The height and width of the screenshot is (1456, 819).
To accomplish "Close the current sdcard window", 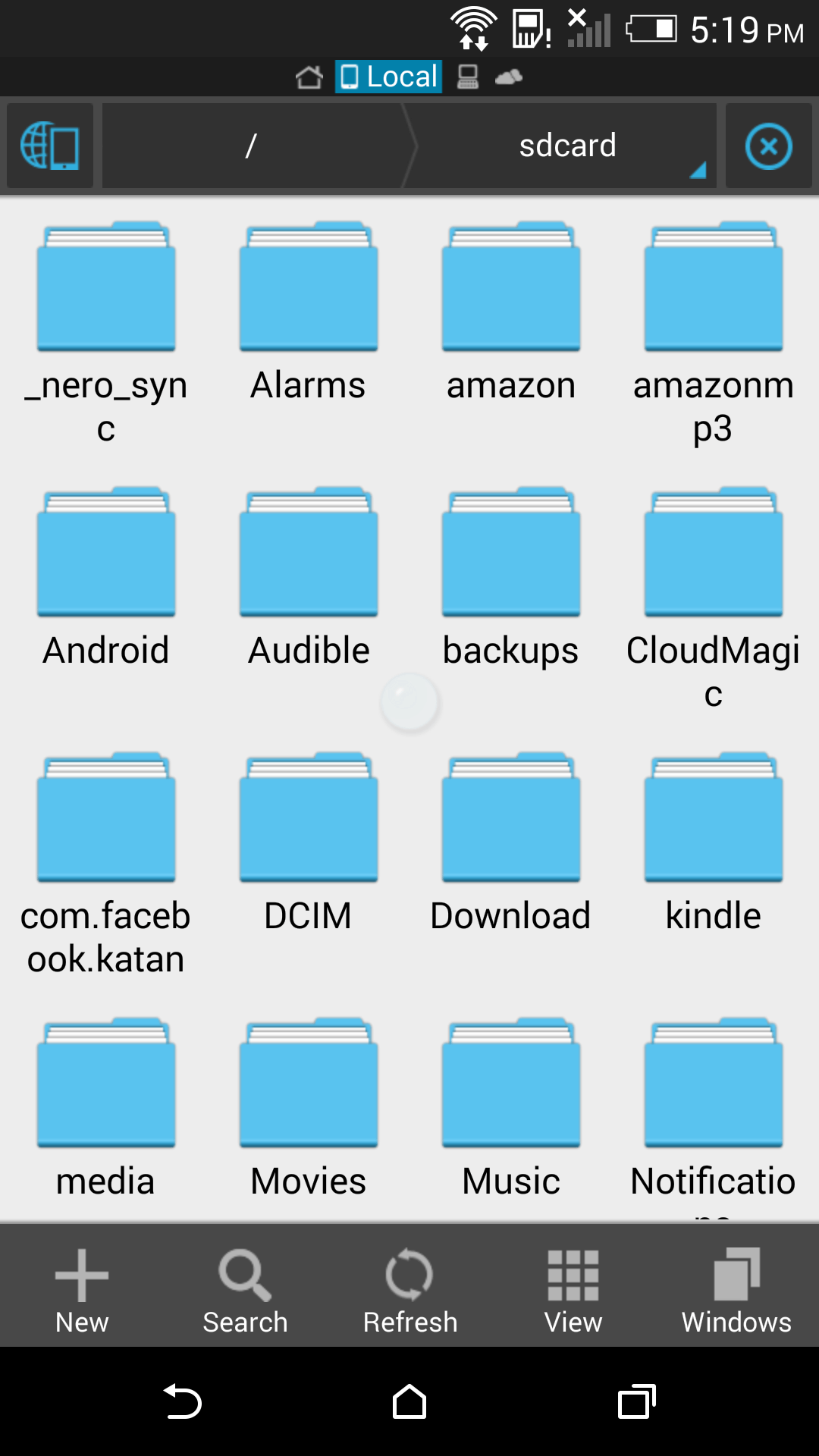I will 768,146.
